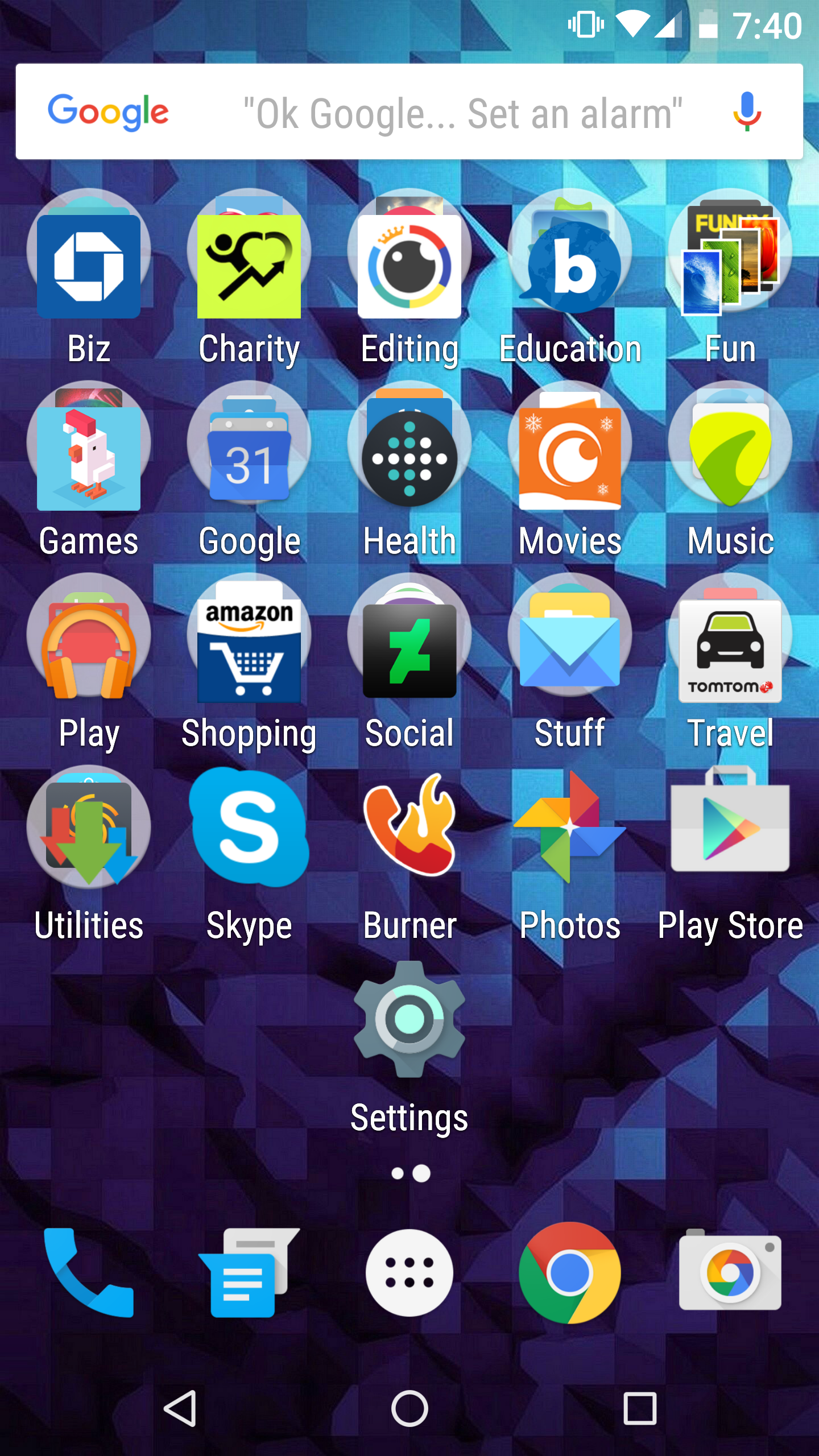Open the Messenger app in the dock
The width and height of the screenshot is (819, 1456).
click(249, 1273)
